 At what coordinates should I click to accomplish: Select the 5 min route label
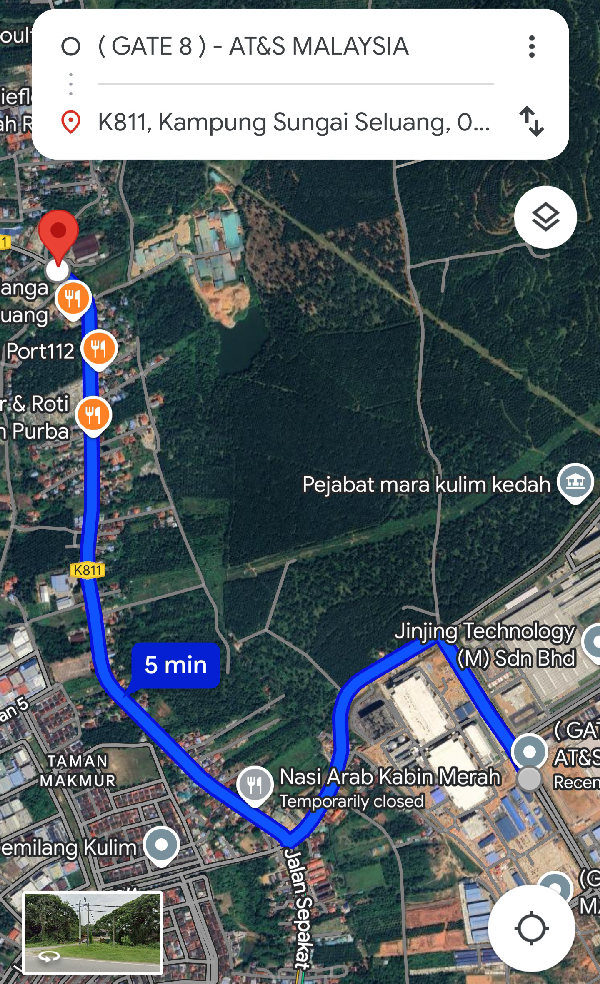point(175,665)
